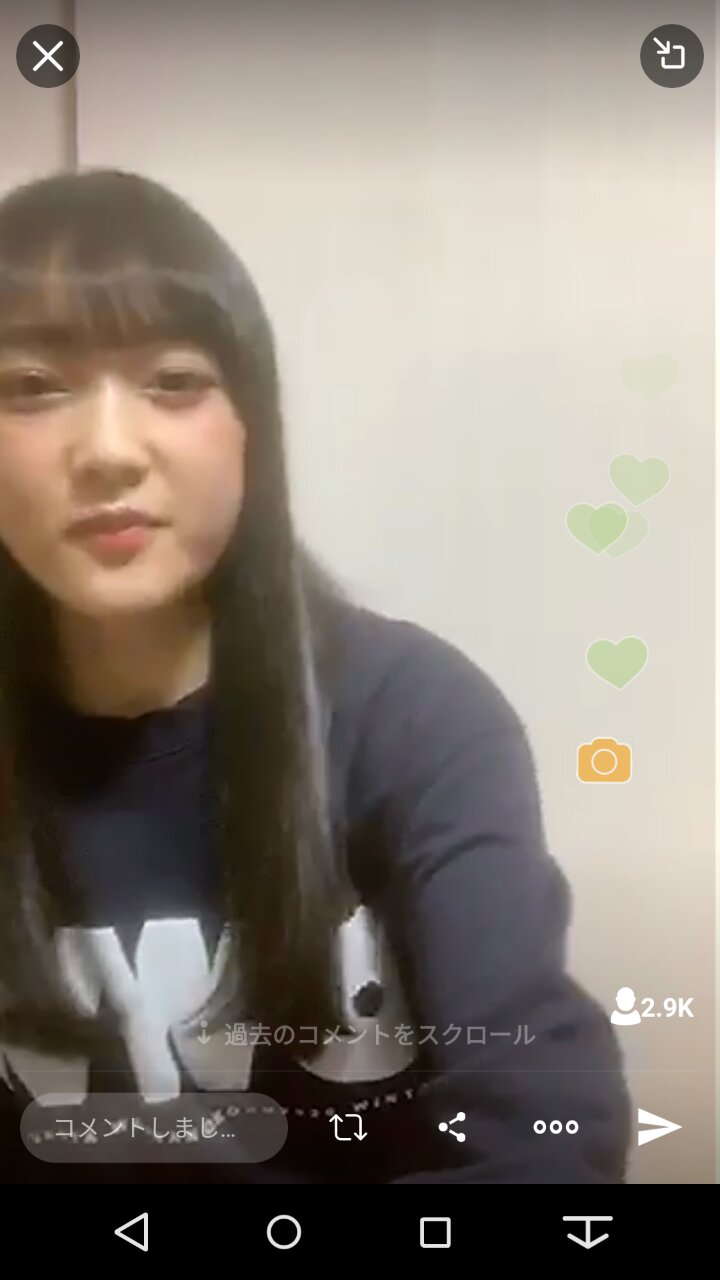Retweet this live broadcast
This screenshot has width=720, height=1280.
tap(348, 1128)
